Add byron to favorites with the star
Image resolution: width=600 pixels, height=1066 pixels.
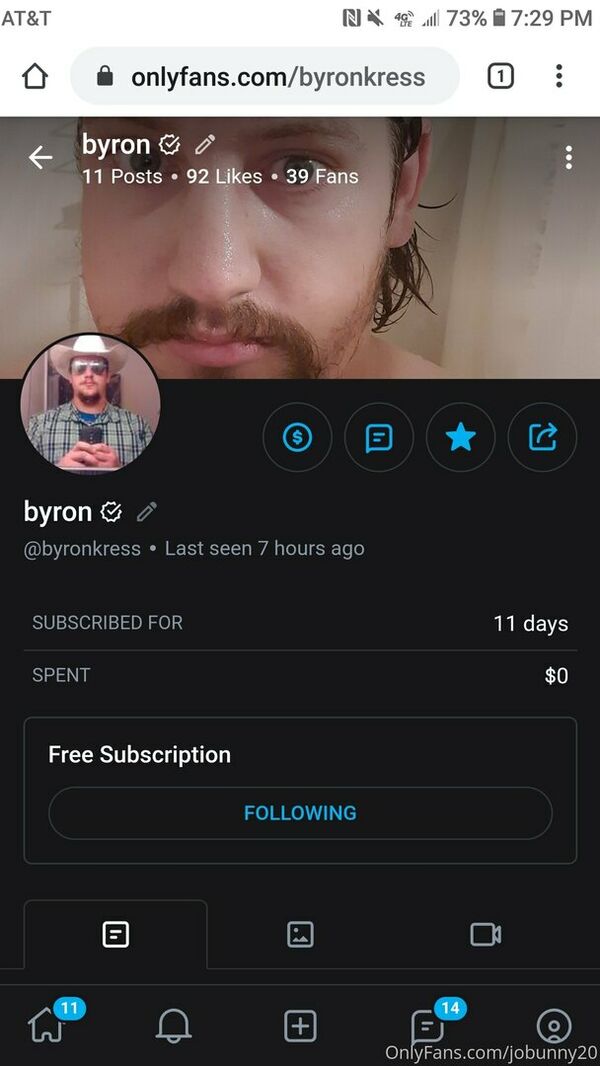461,437
